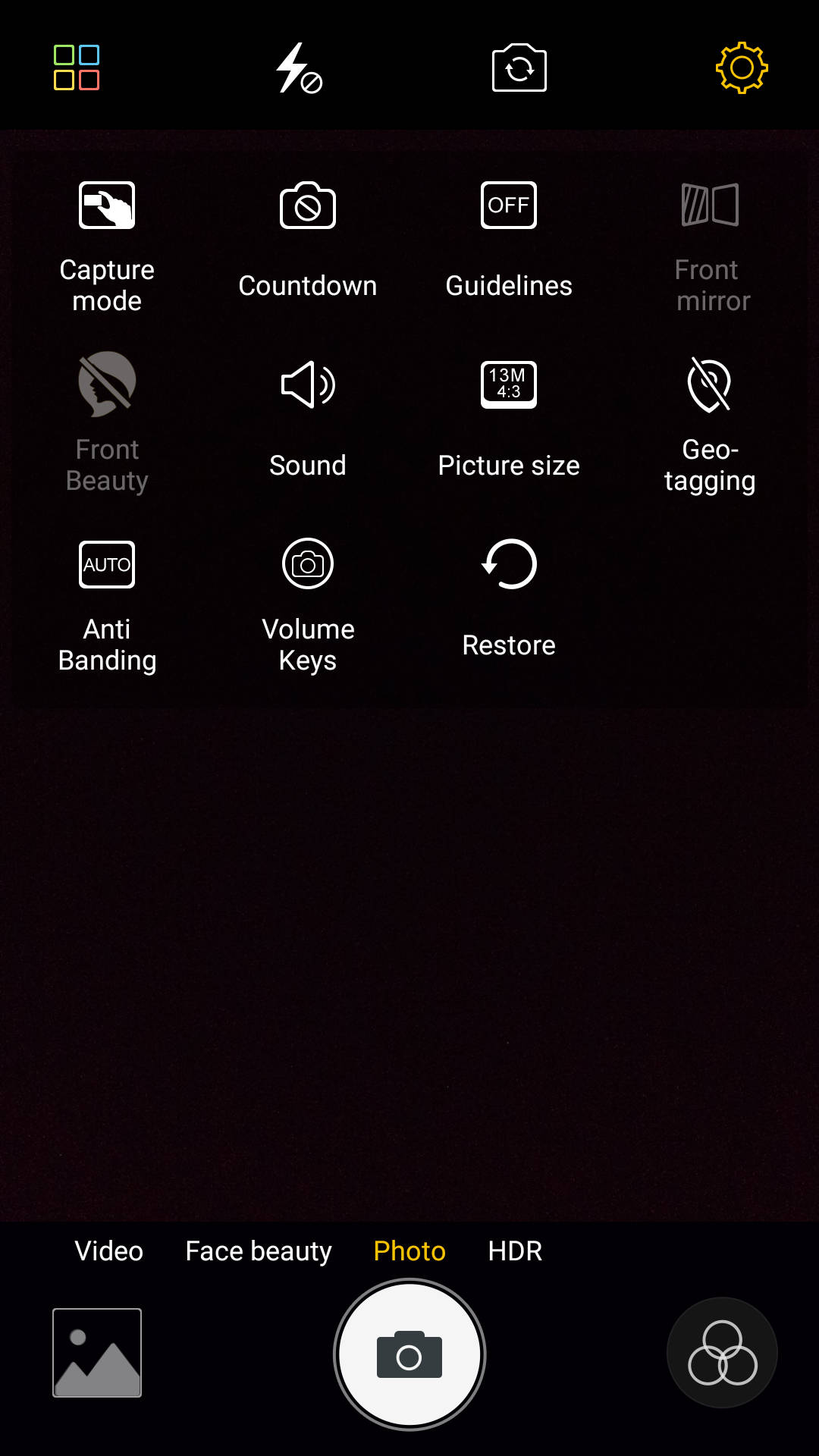Select Face beauty mode
Screen dimensions: 819x1456
[259, 1251]
